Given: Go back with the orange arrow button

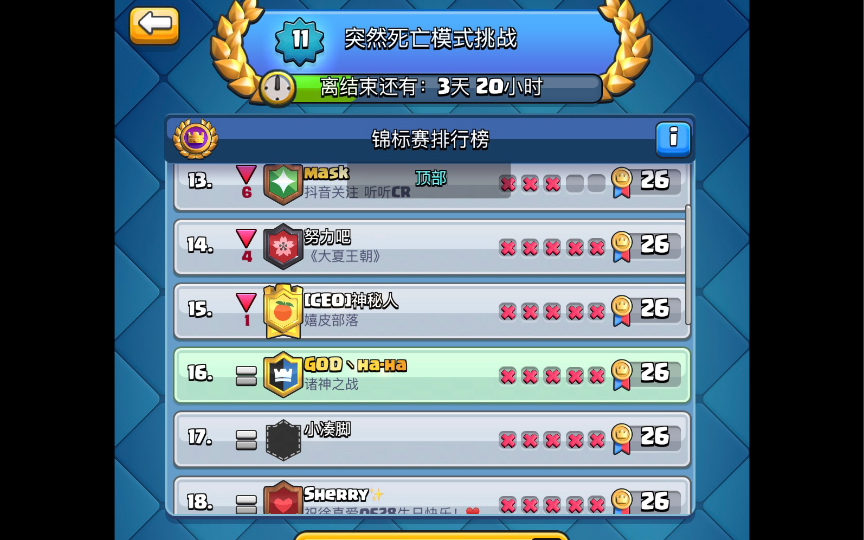Looking at the screenshot, I should coord(154,25).
